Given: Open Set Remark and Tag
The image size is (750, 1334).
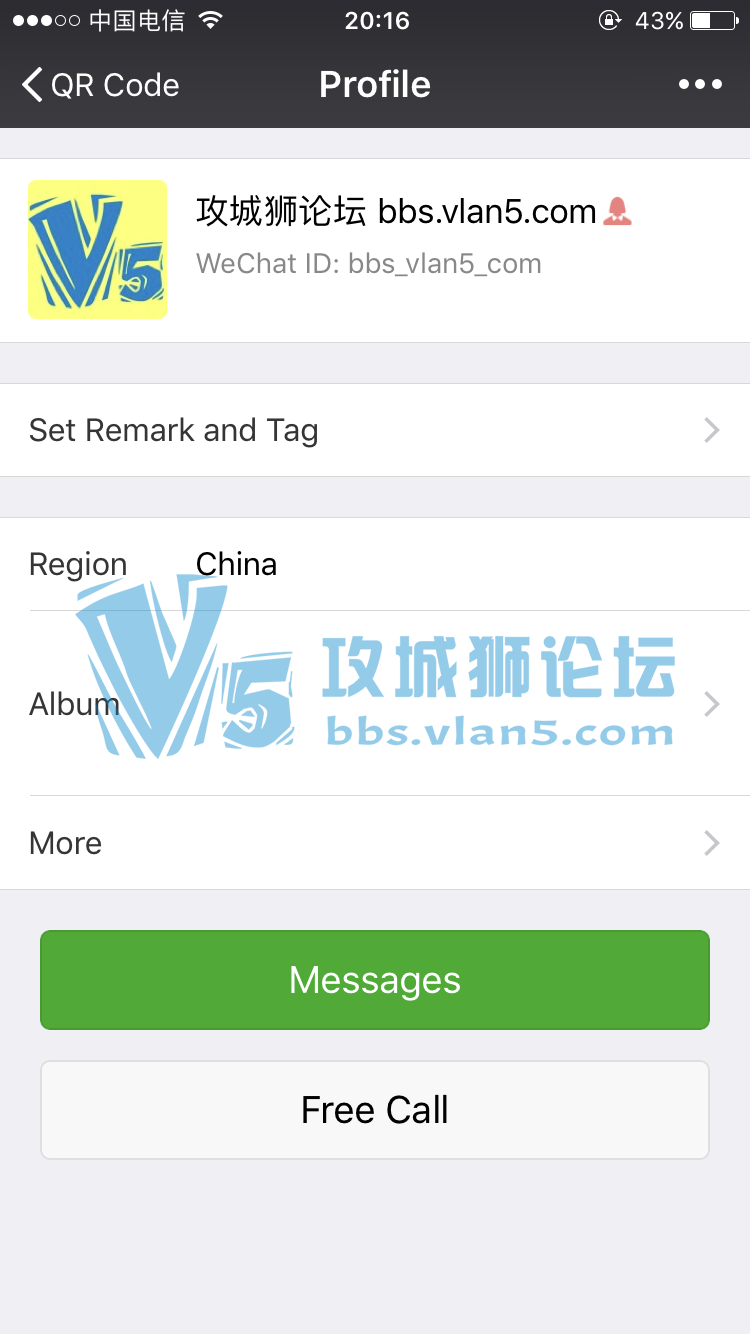Looking at the screenshot, I should [x=375, y=430].
